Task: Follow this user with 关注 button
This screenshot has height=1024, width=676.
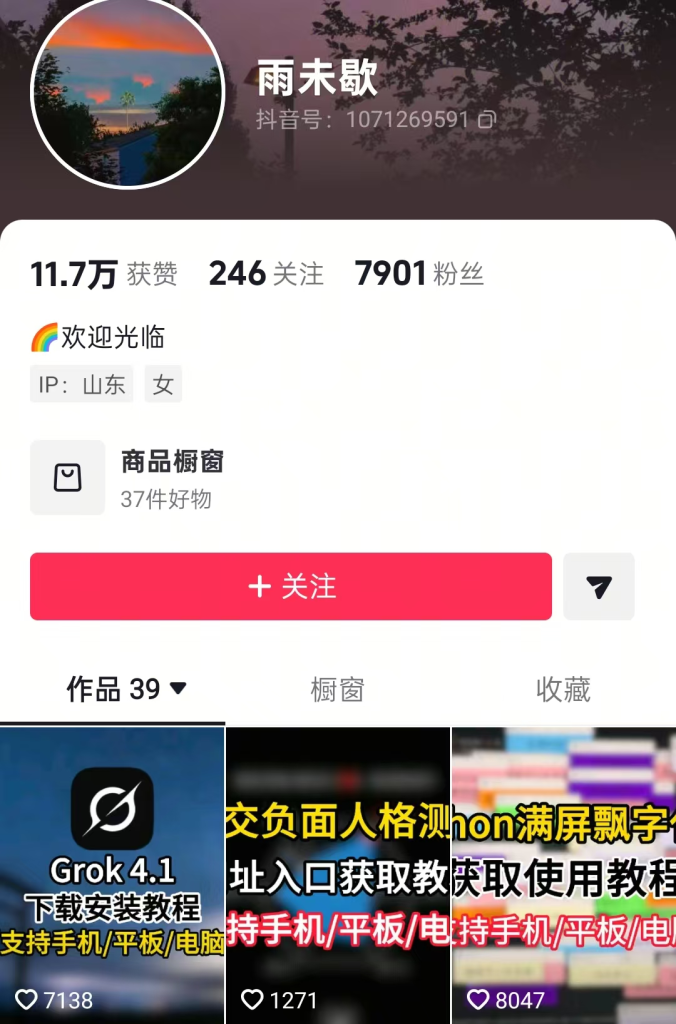Action: 291,586
